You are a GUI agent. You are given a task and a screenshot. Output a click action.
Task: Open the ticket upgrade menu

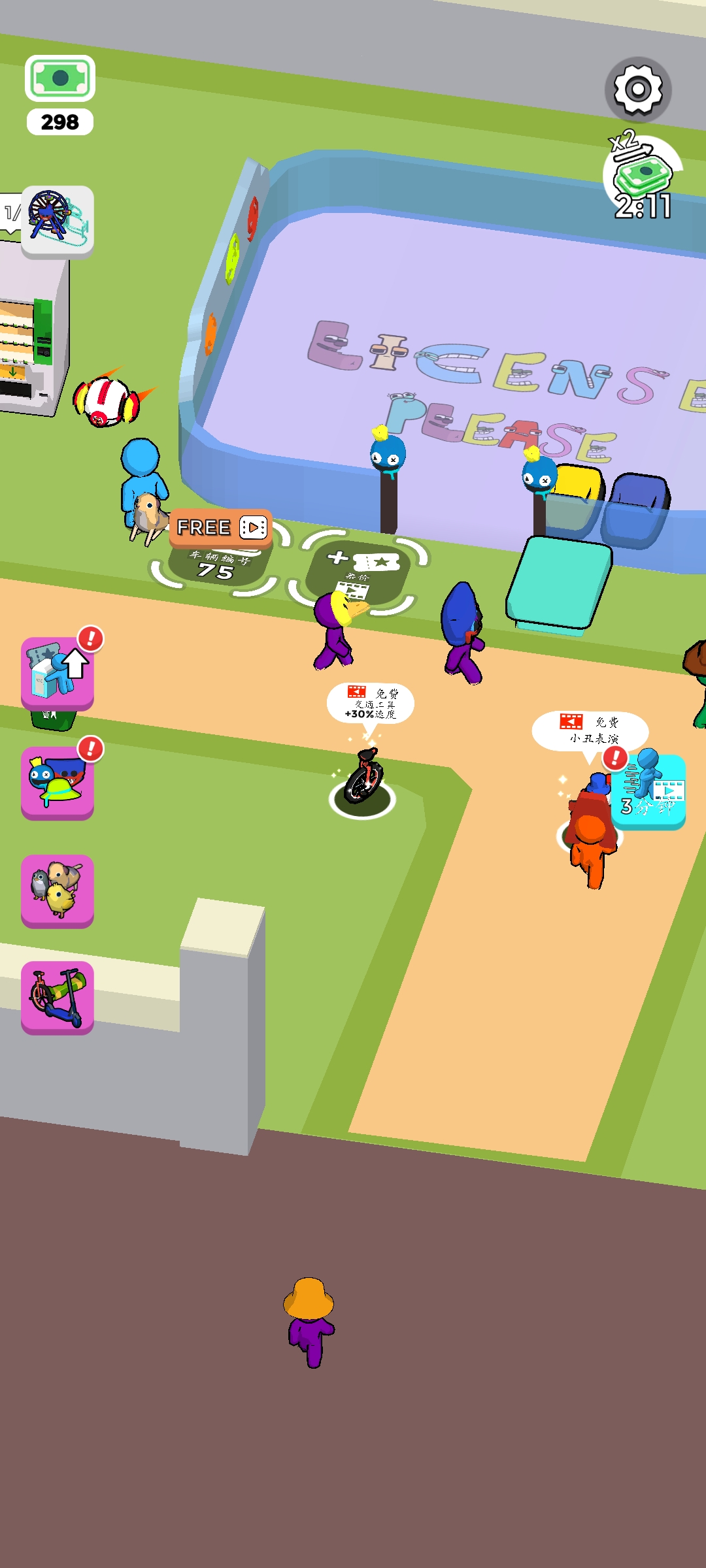click(x=58, y=673)
